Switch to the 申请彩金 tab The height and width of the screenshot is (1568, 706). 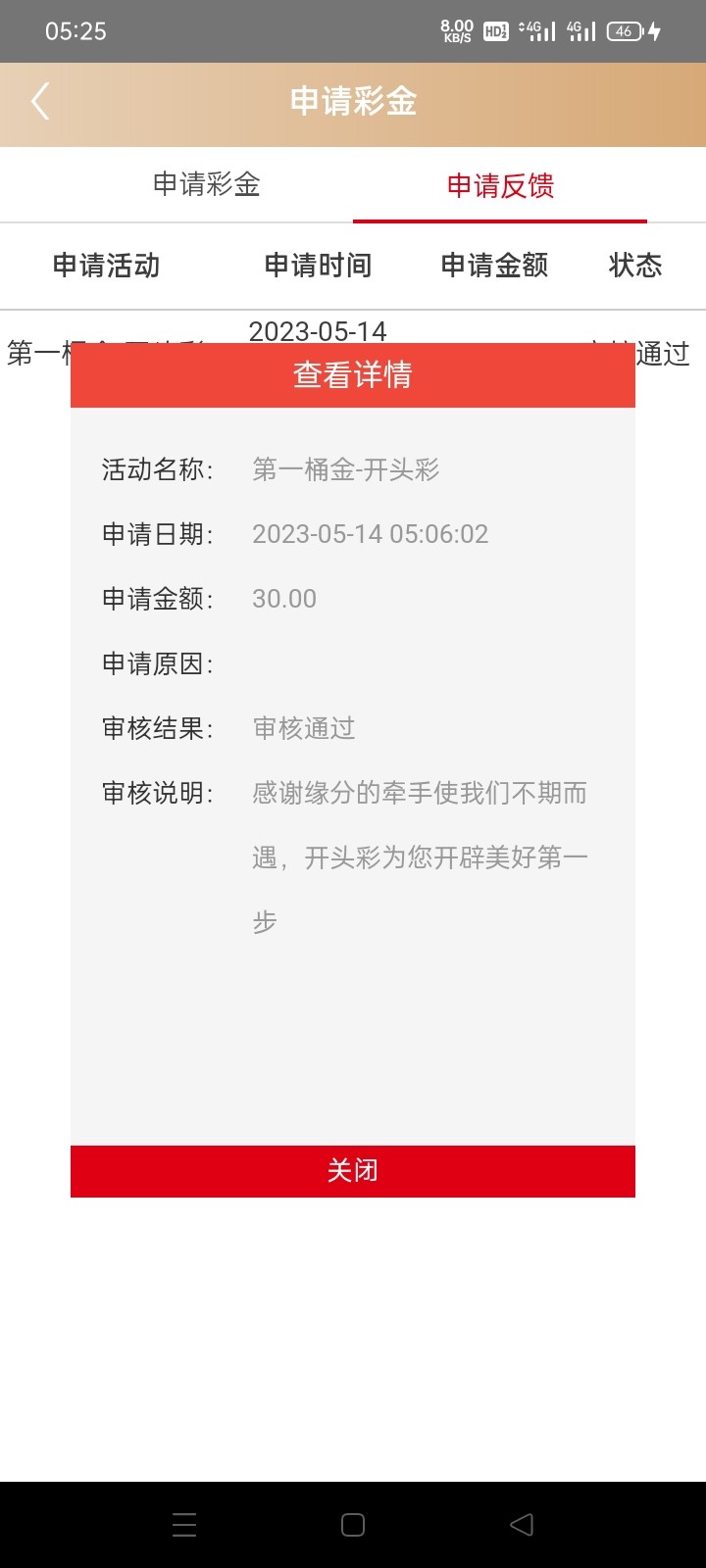(206, 184)
